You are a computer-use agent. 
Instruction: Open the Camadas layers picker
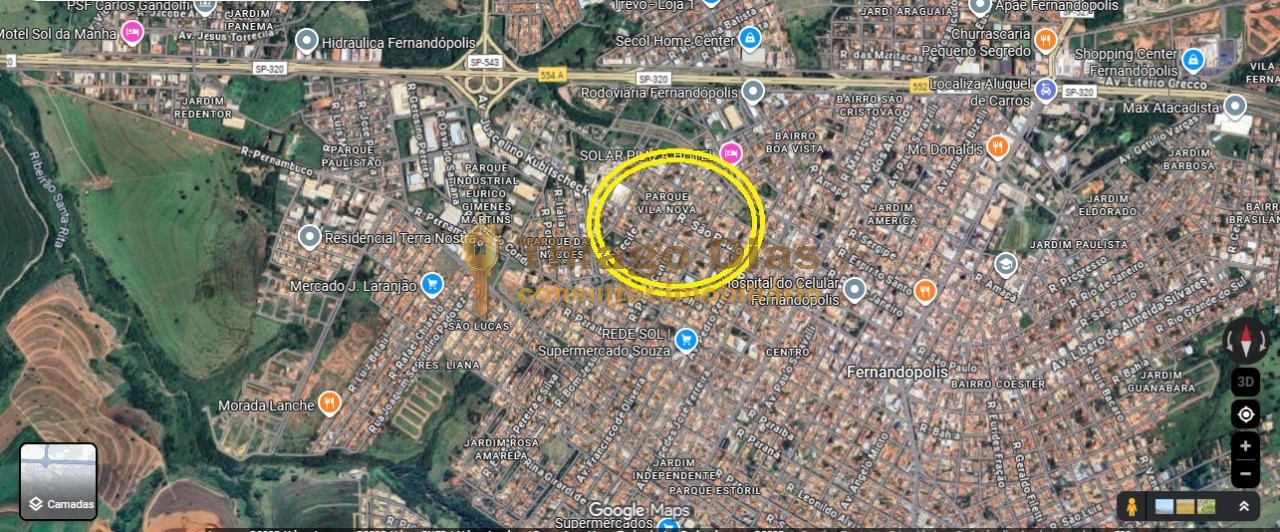coord(58,482)
